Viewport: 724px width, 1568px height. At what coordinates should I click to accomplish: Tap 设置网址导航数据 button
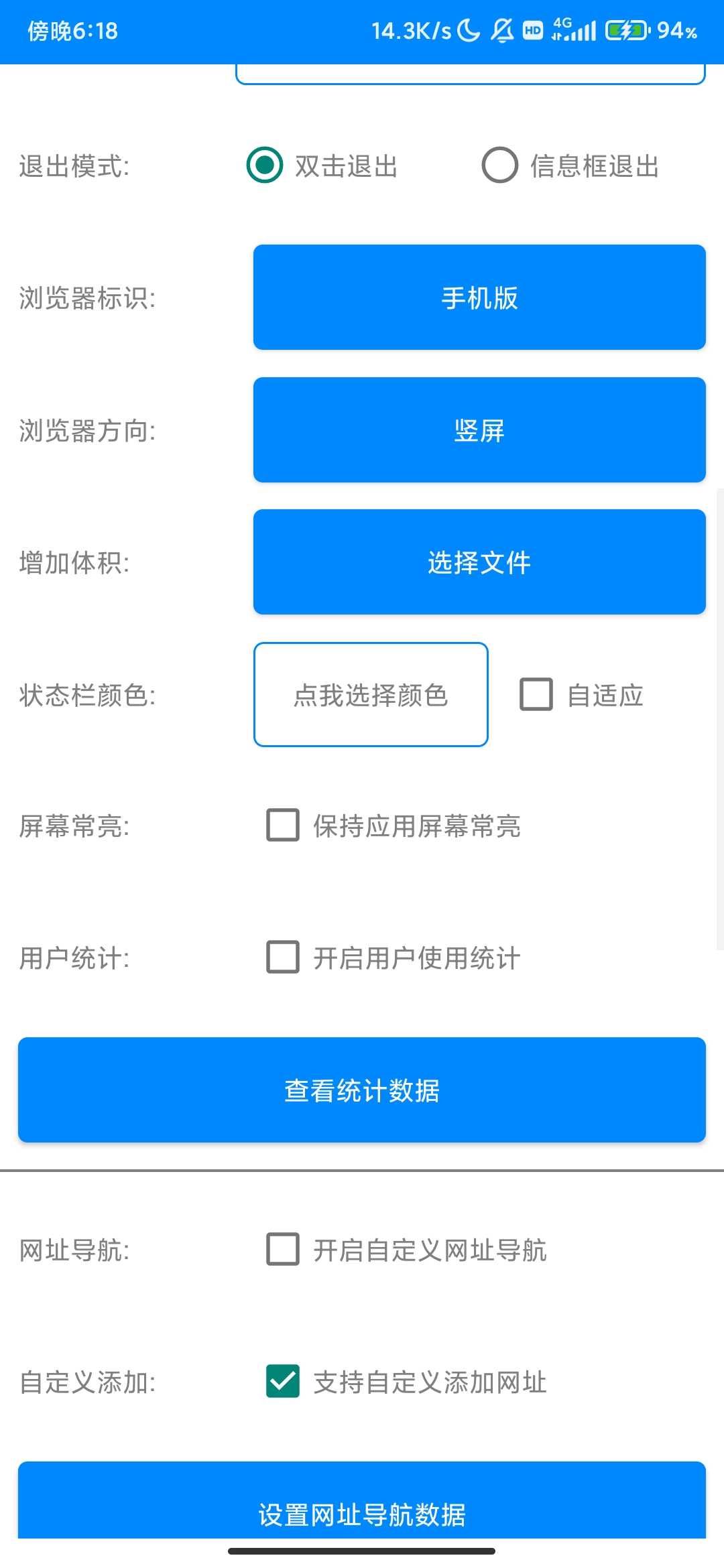point(362,1501)
